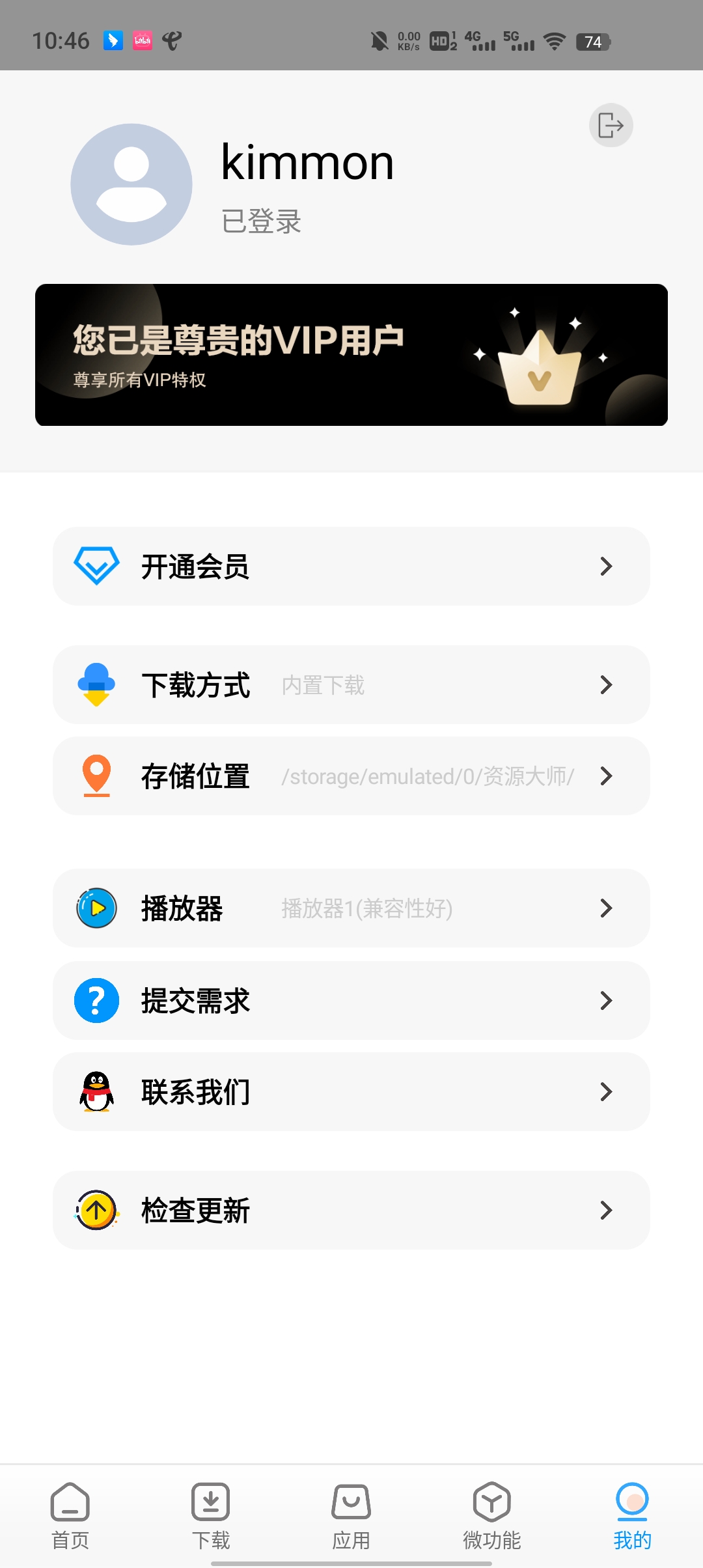Tap the kimmon profile avatar
Viewport: 703px width, 1568px height.
(130, 184)
